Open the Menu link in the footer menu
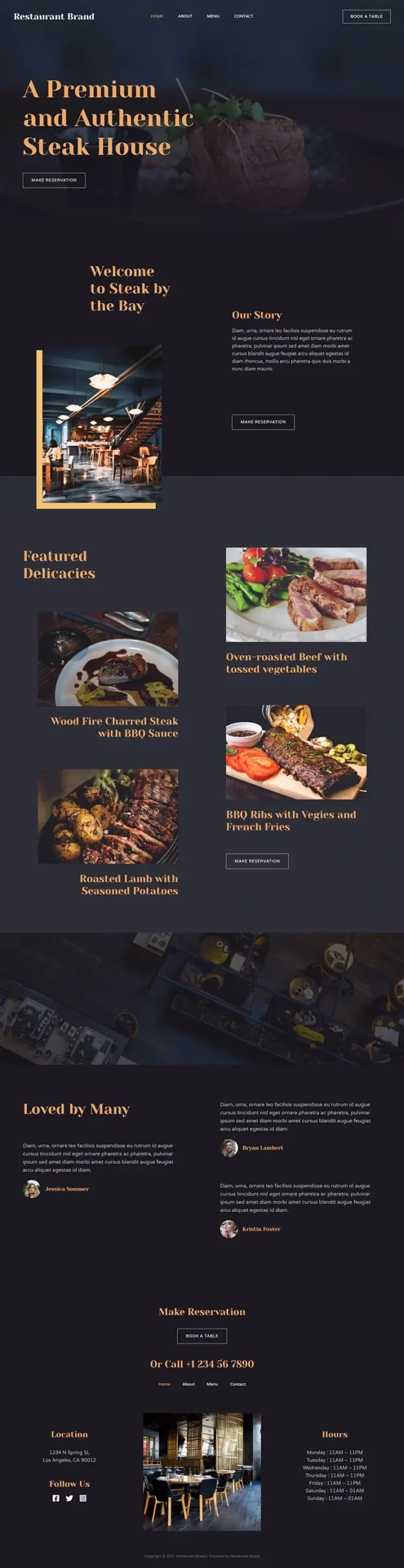The width and height of the screenshot is (404, 1568). click(x=212, y=1384)
